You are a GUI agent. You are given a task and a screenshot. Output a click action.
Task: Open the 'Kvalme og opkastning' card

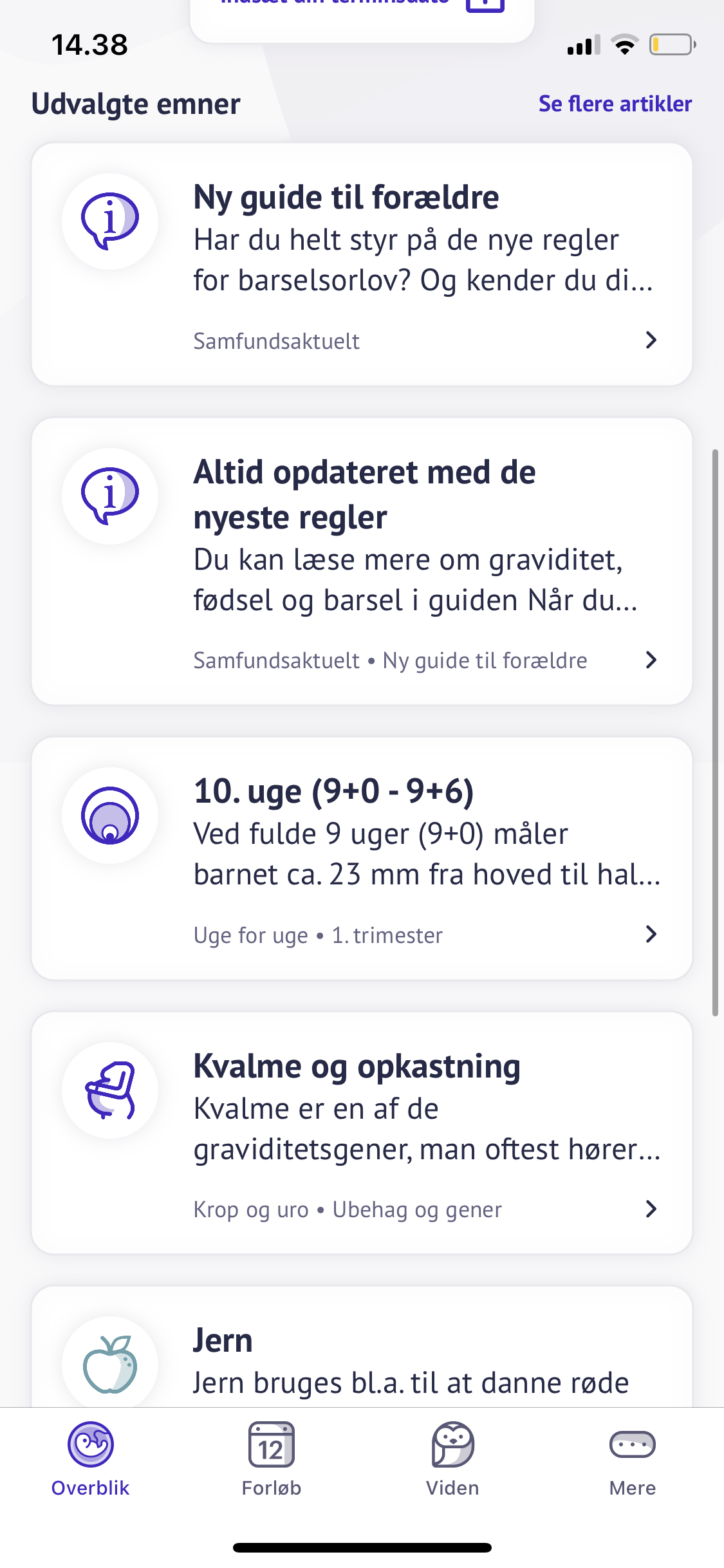[x=362, y=1133]
